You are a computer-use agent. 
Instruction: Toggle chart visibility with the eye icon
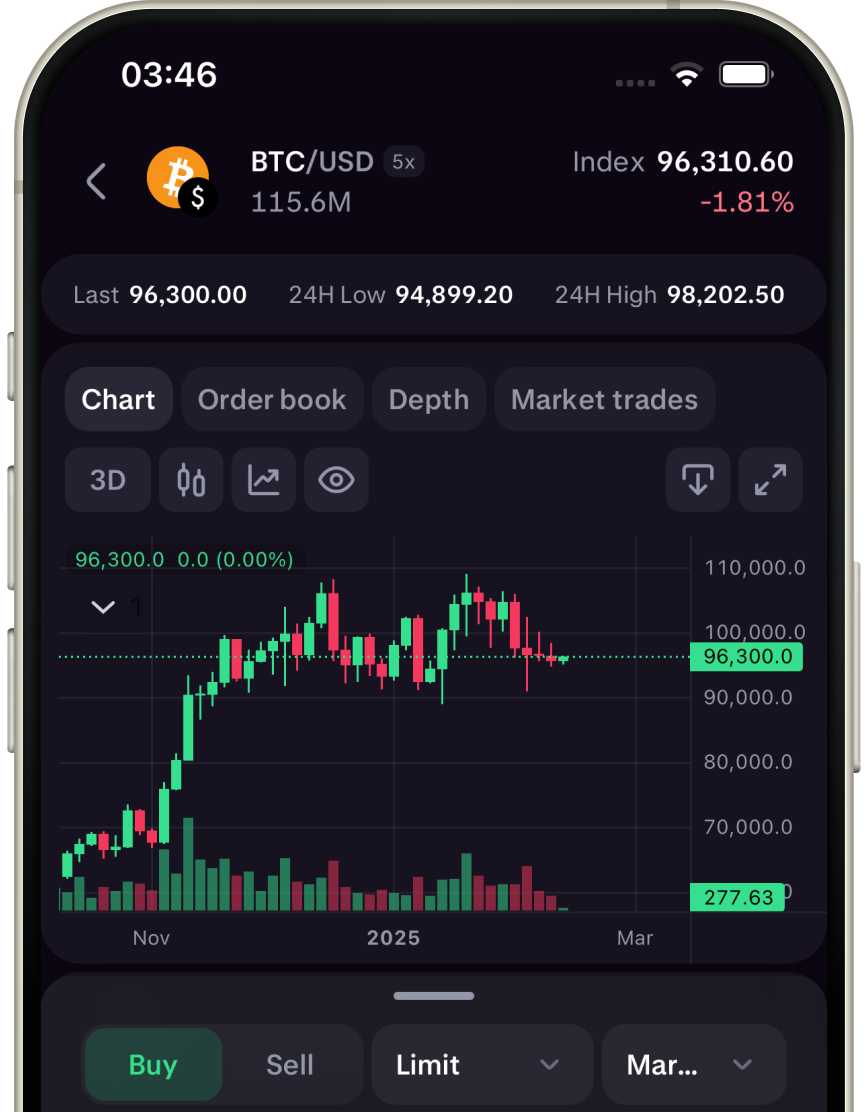336,480
